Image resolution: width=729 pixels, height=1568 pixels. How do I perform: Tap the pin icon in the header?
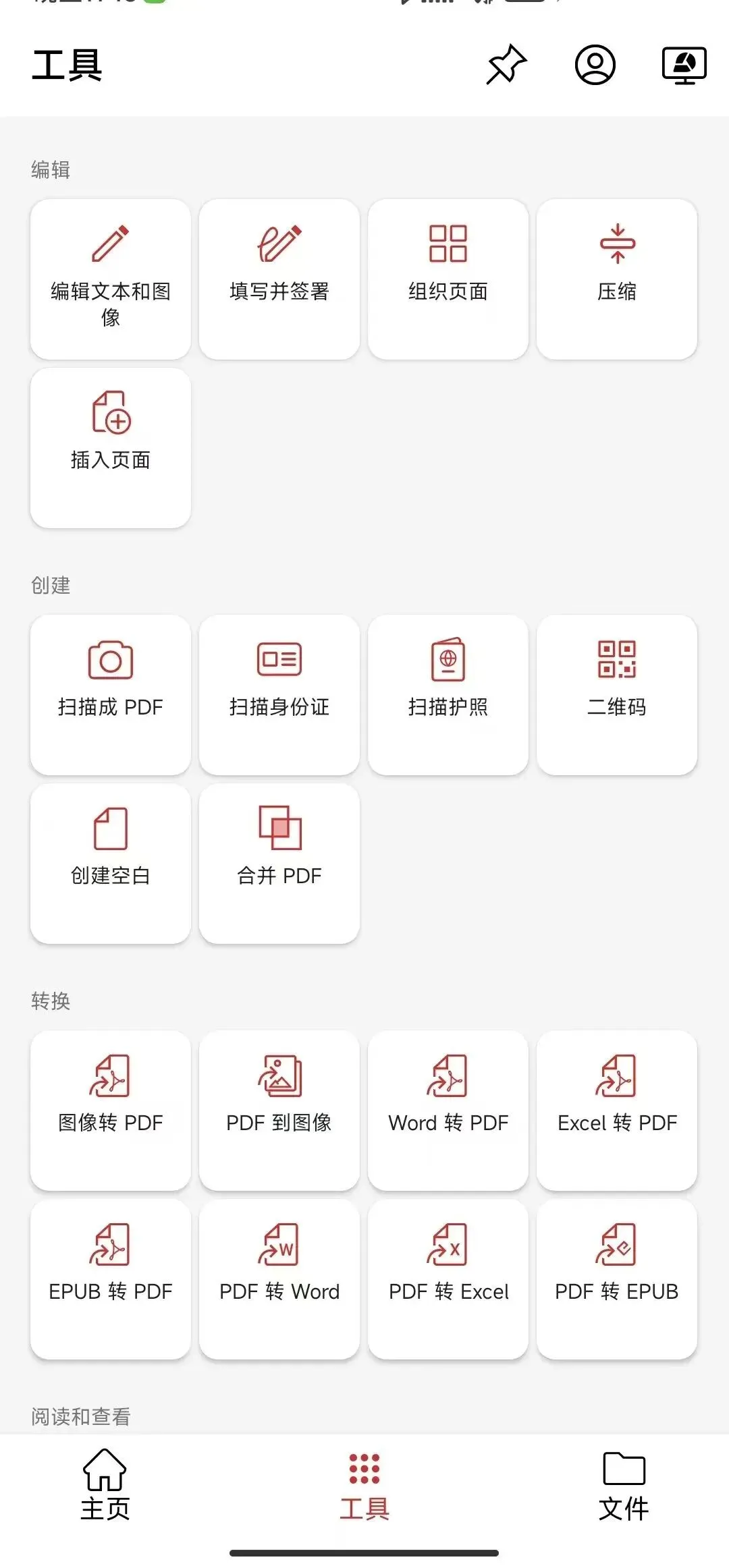pos(506,65)
